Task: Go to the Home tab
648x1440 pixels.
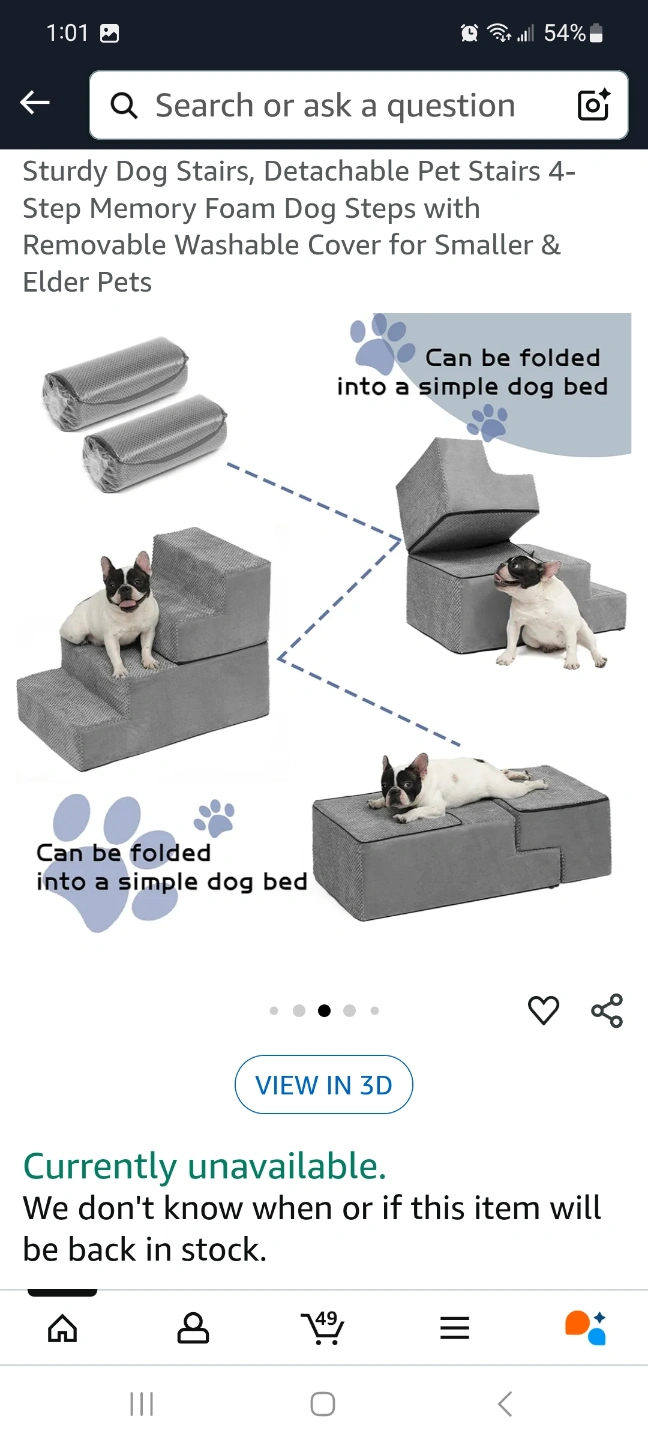Action: coord(62,1328)
